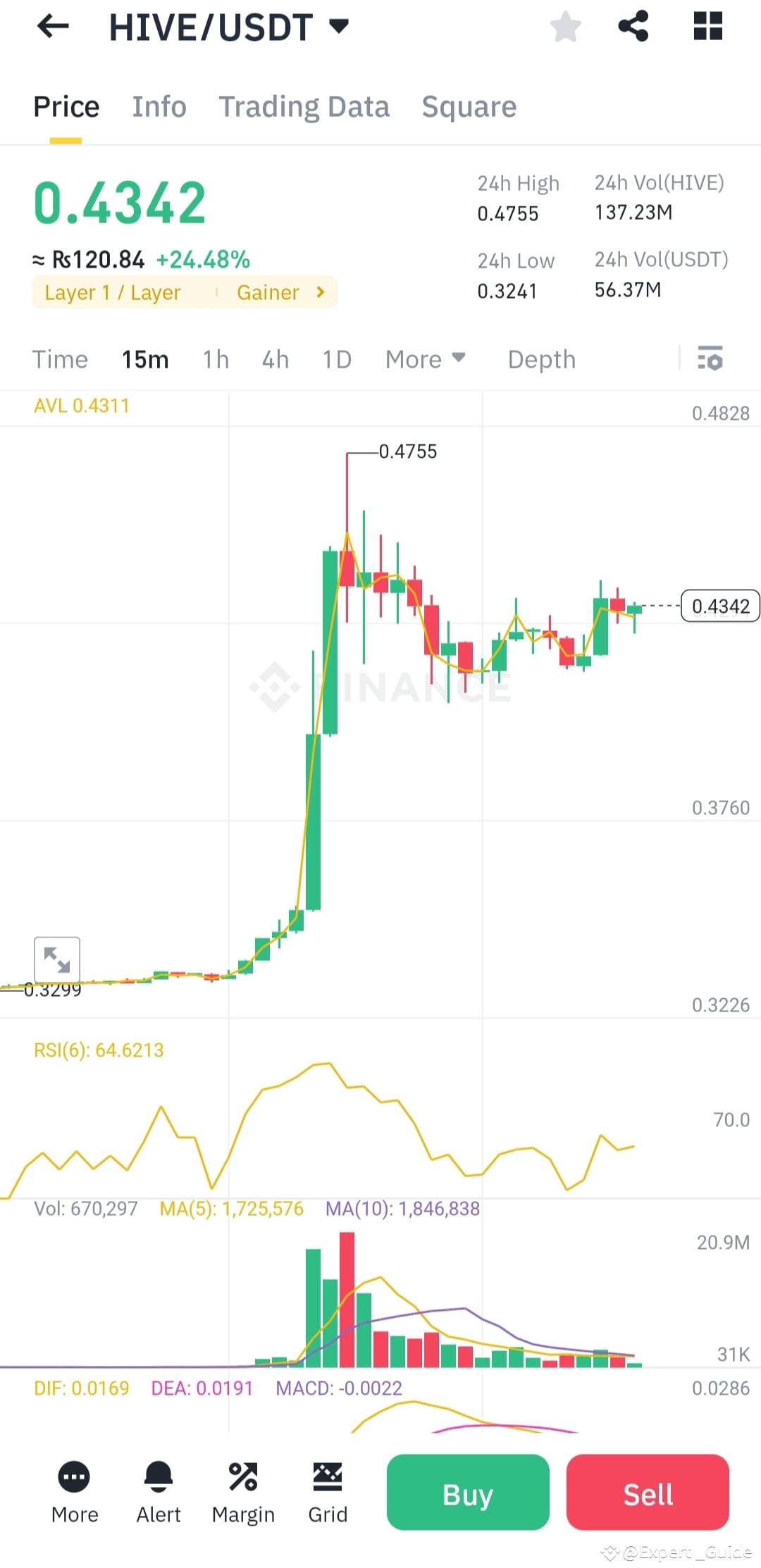Open the share icon to share HIVE/USDT
The height and width of the screenshot is (1568, 761).
point(633,26)
